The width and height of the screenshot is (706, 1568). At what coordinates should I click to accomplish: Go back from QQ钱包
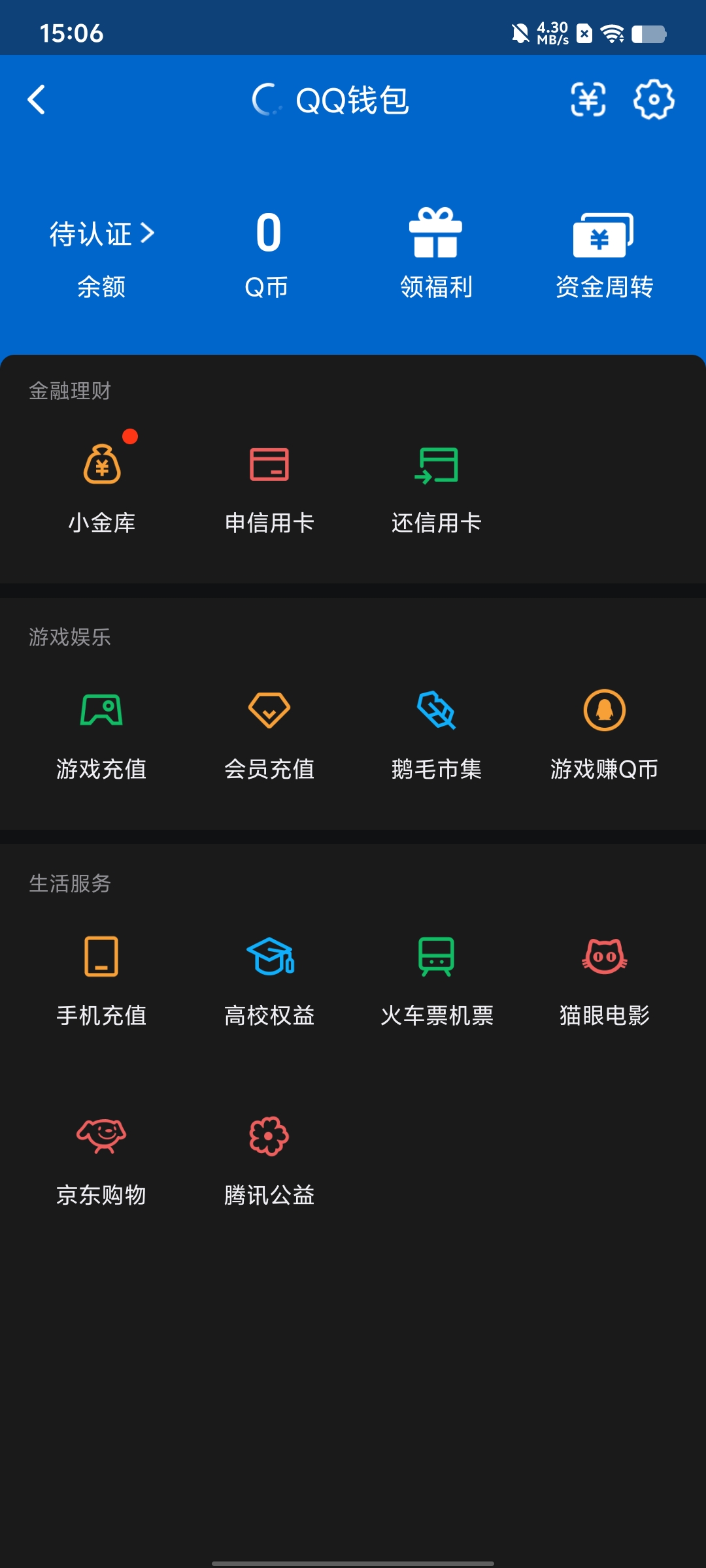pos(37,100)
